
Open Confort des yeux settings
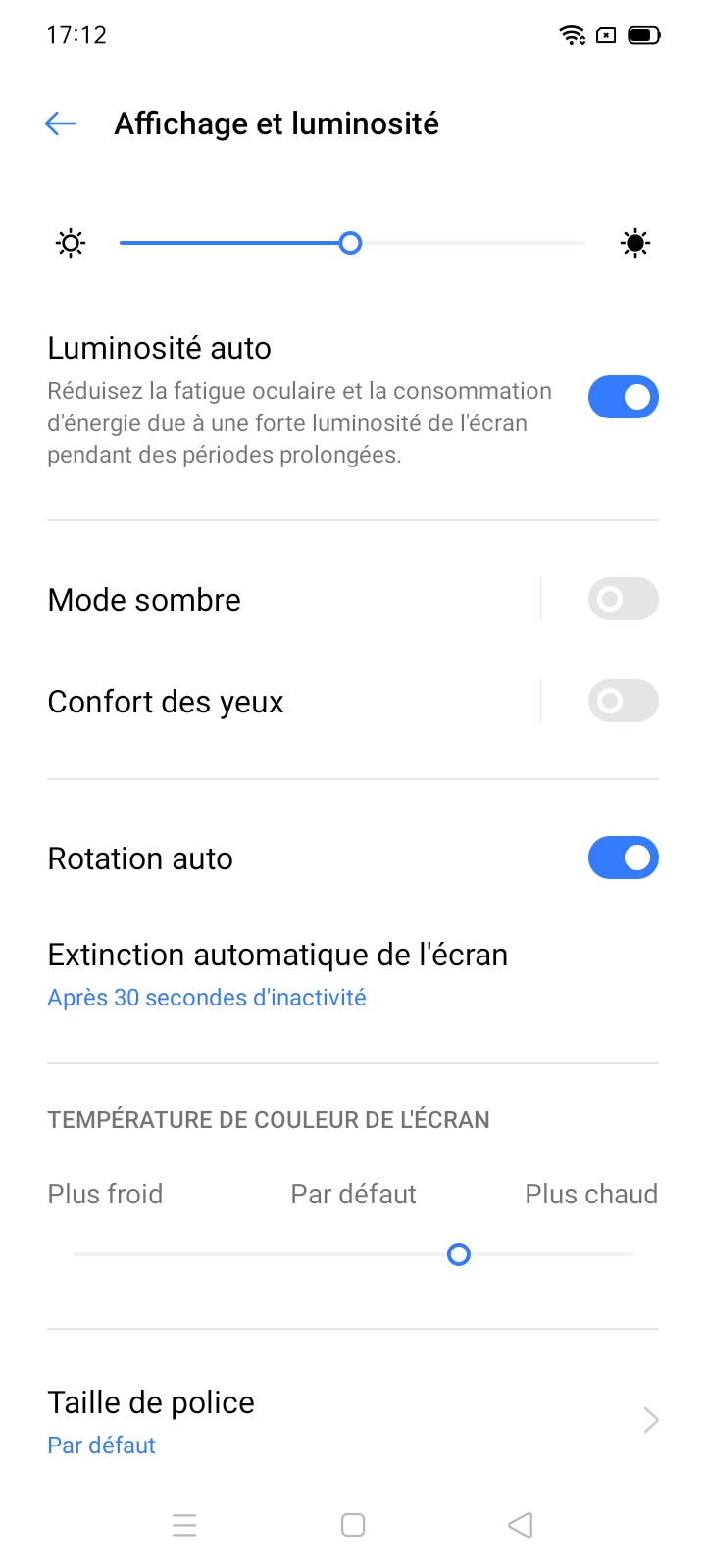point(293,702)
